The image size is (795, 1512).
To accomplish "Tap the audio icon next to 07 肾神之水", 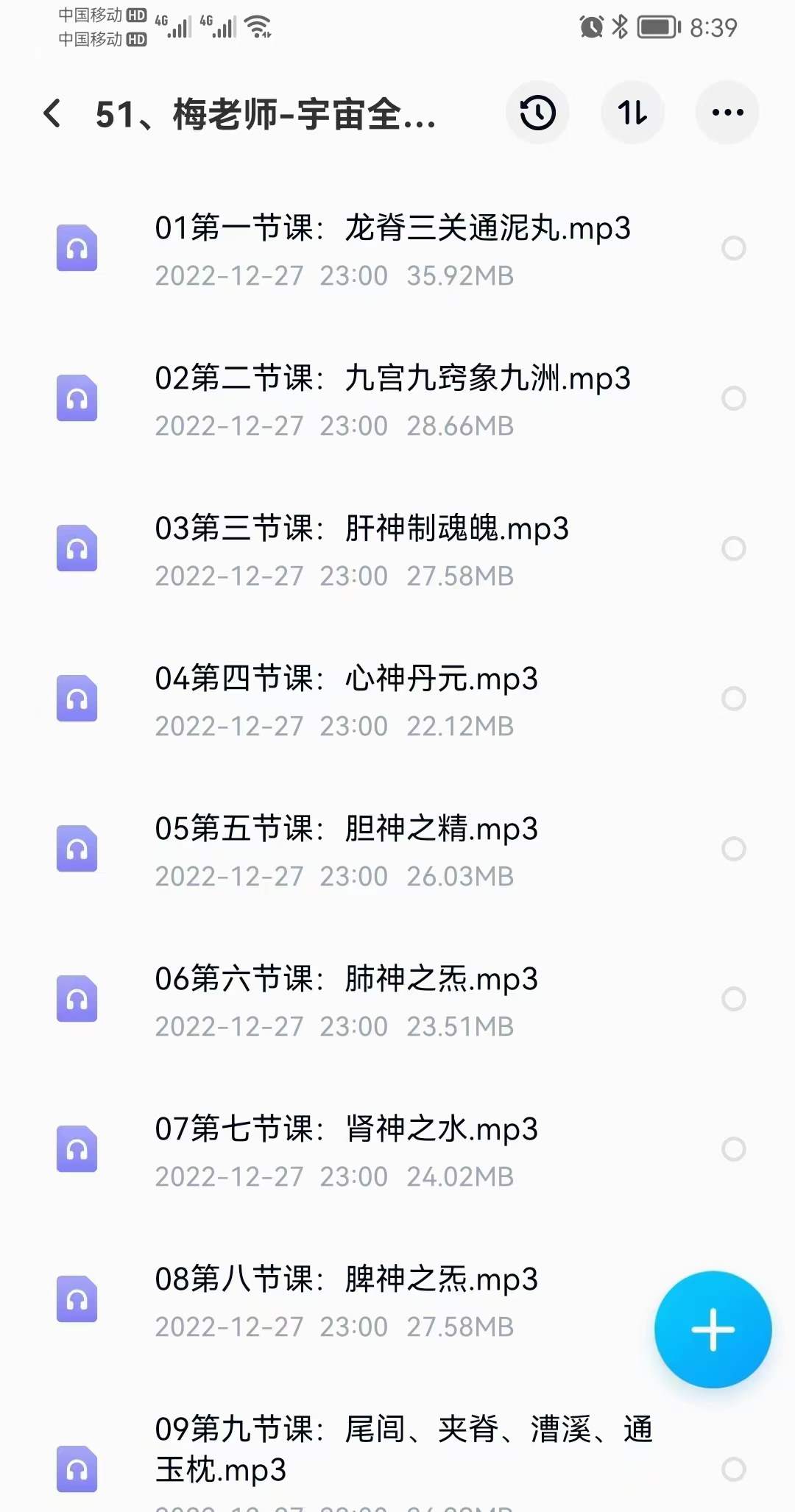I will pos(77,1148).
